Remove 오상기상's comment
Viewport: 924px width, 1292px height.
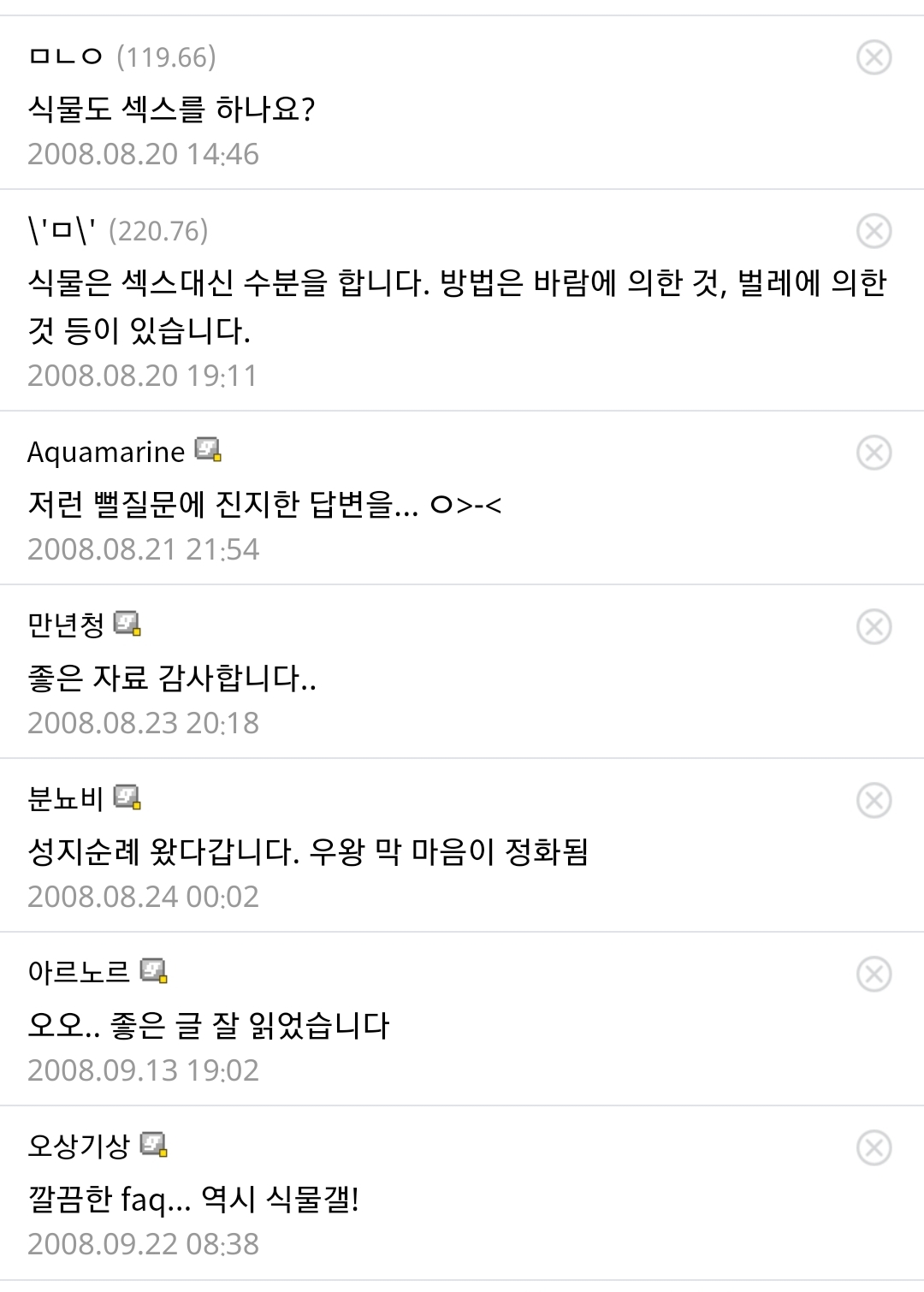pyautogui.click(x=874, y=1147)
